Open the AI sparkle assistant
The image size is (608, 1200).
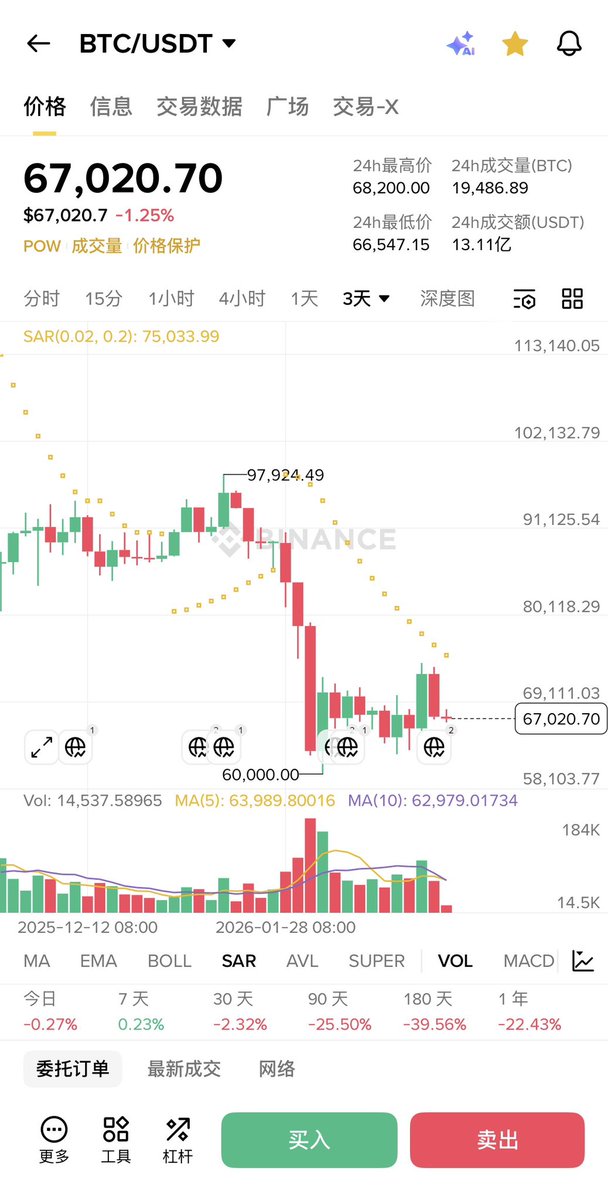[x=460, y=43]
